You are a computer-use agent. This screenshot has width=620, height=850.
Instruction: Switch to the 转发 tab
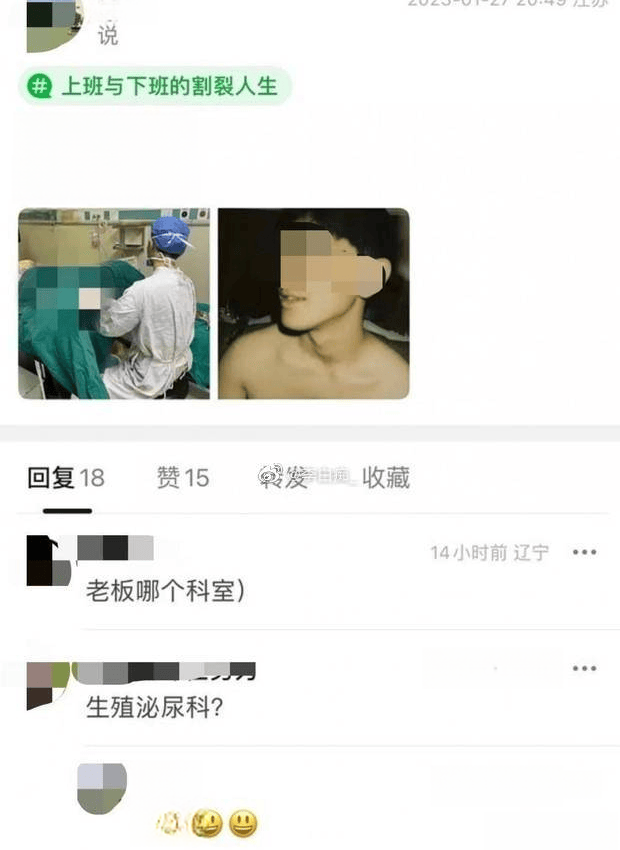tap(285, 478)
